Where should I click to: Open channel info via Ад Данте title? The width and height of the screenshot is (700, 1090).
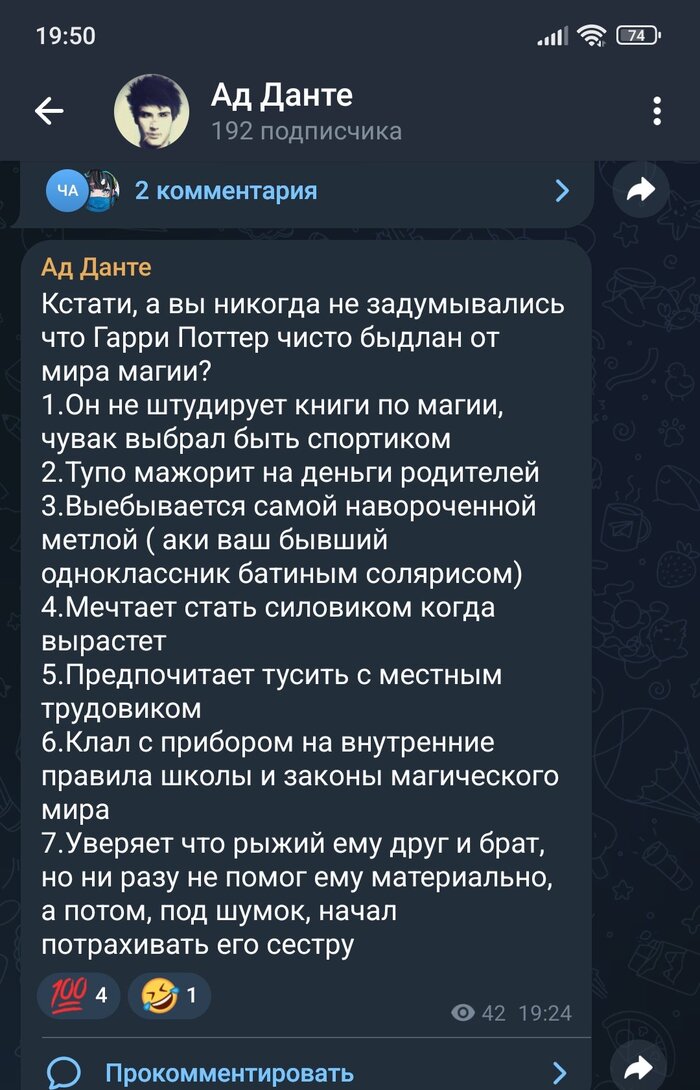point(282,96)
